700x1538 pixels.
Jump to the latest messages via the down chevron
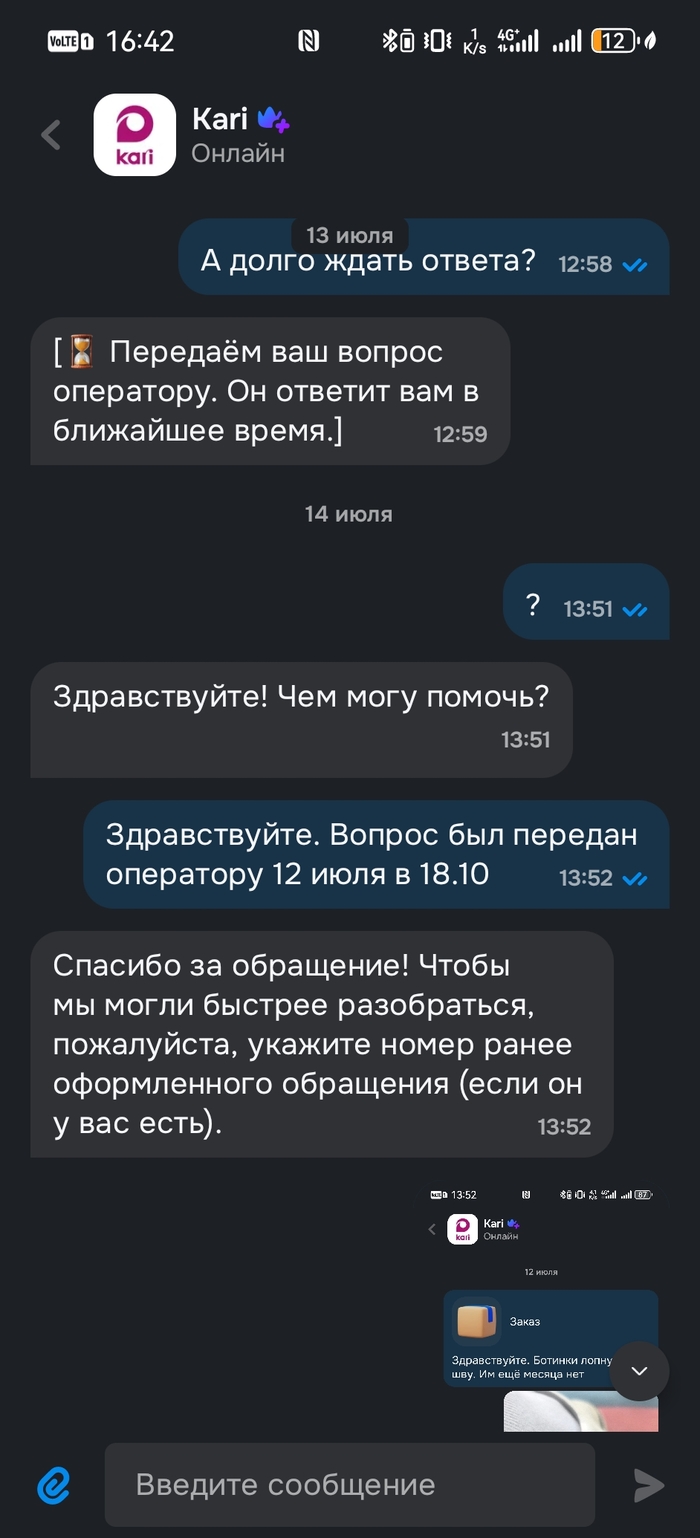pos(639,1370)
